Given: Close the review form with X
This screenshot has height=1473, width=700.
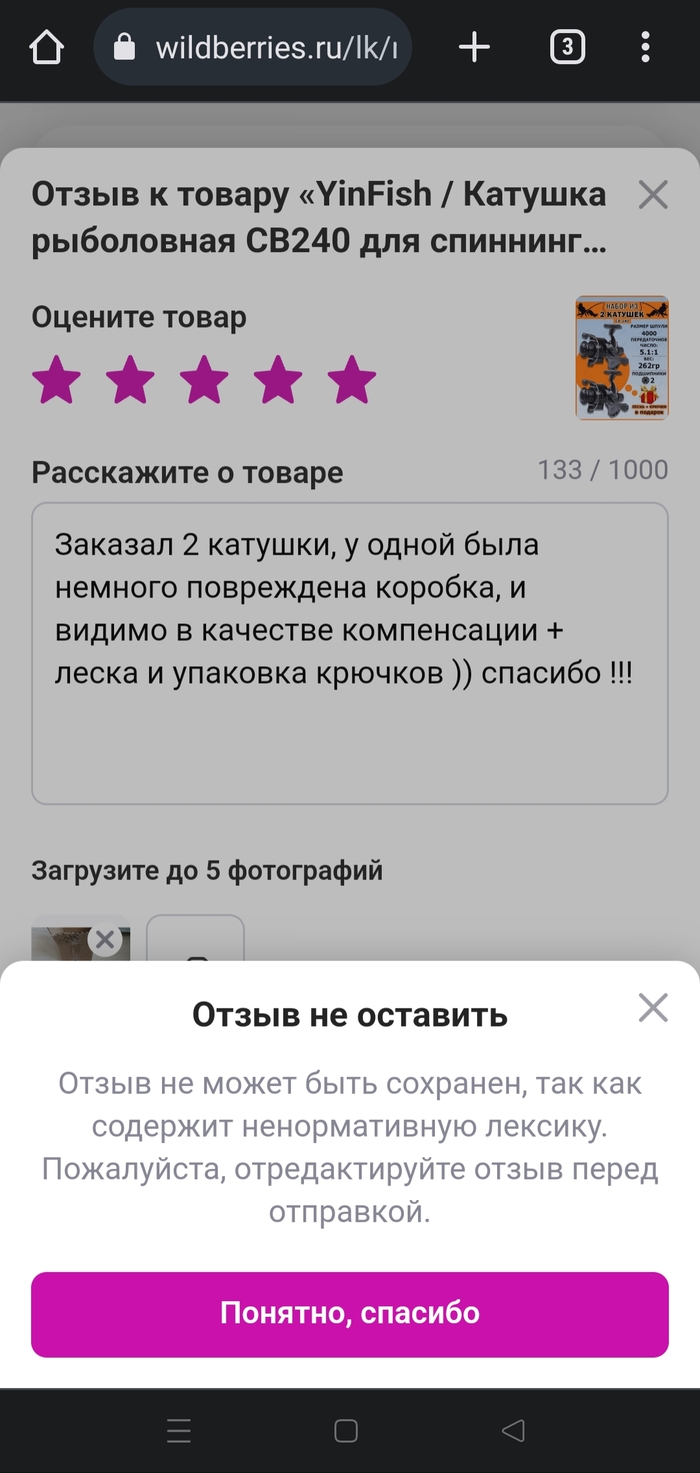Looking at the screenshot, I should coord(653,195).
